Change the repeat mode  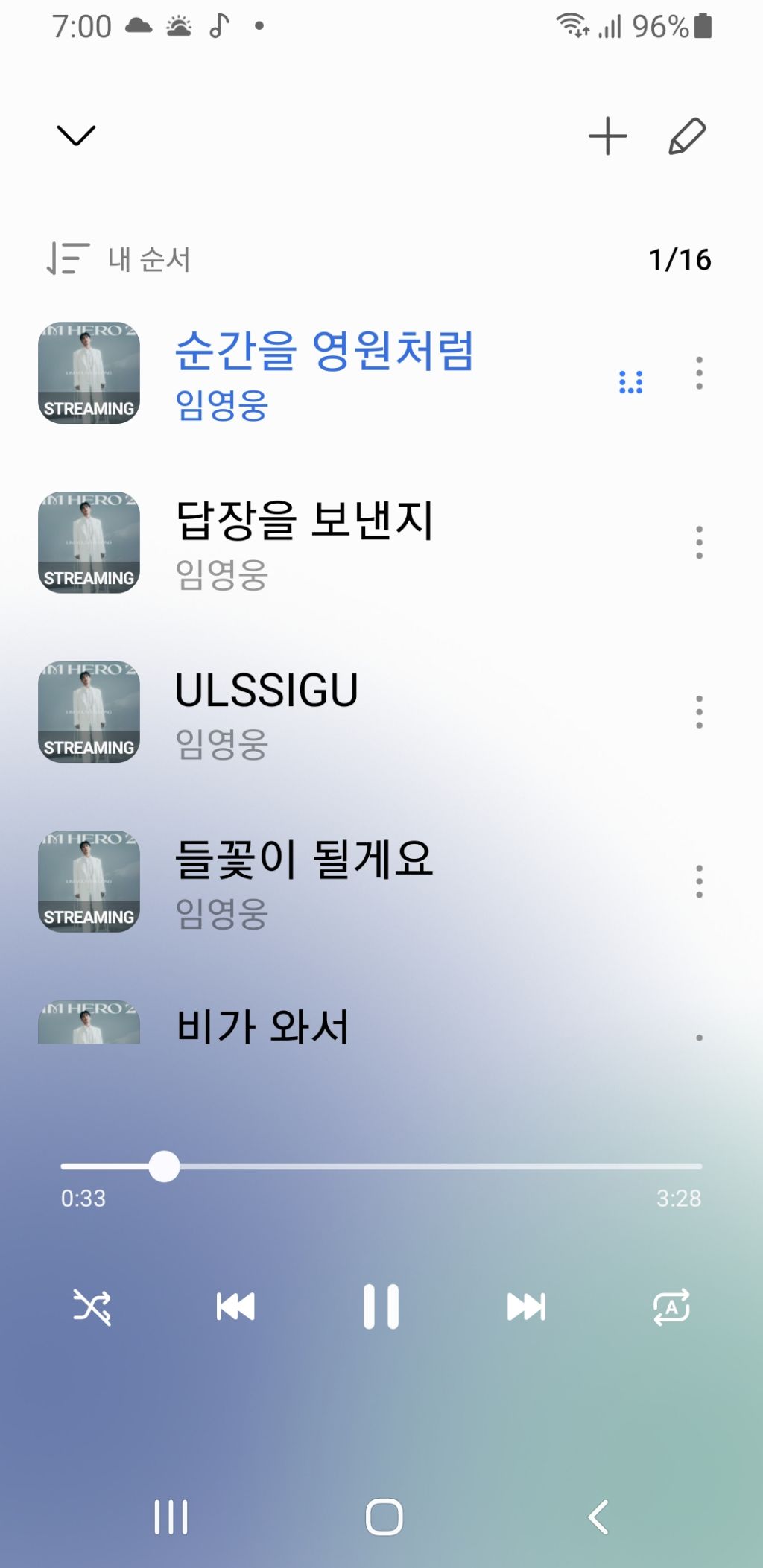coord(671,1307)
